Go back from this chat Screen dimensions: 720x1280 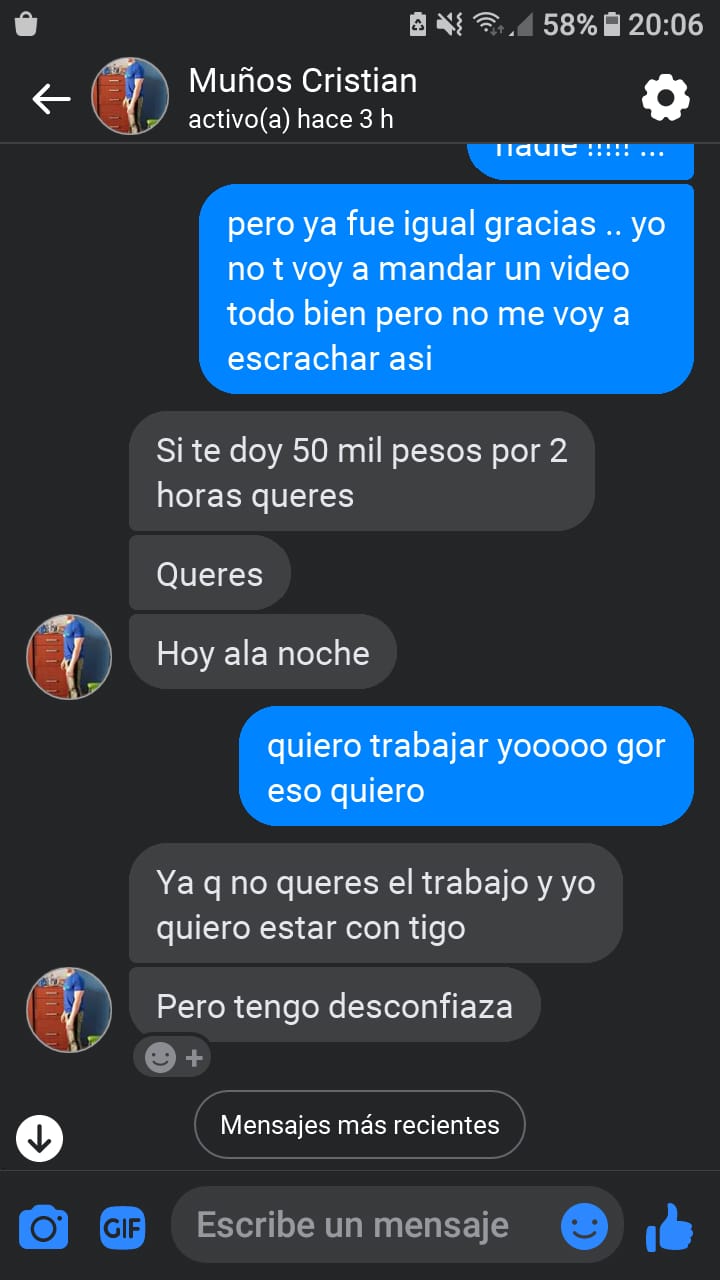51,98
